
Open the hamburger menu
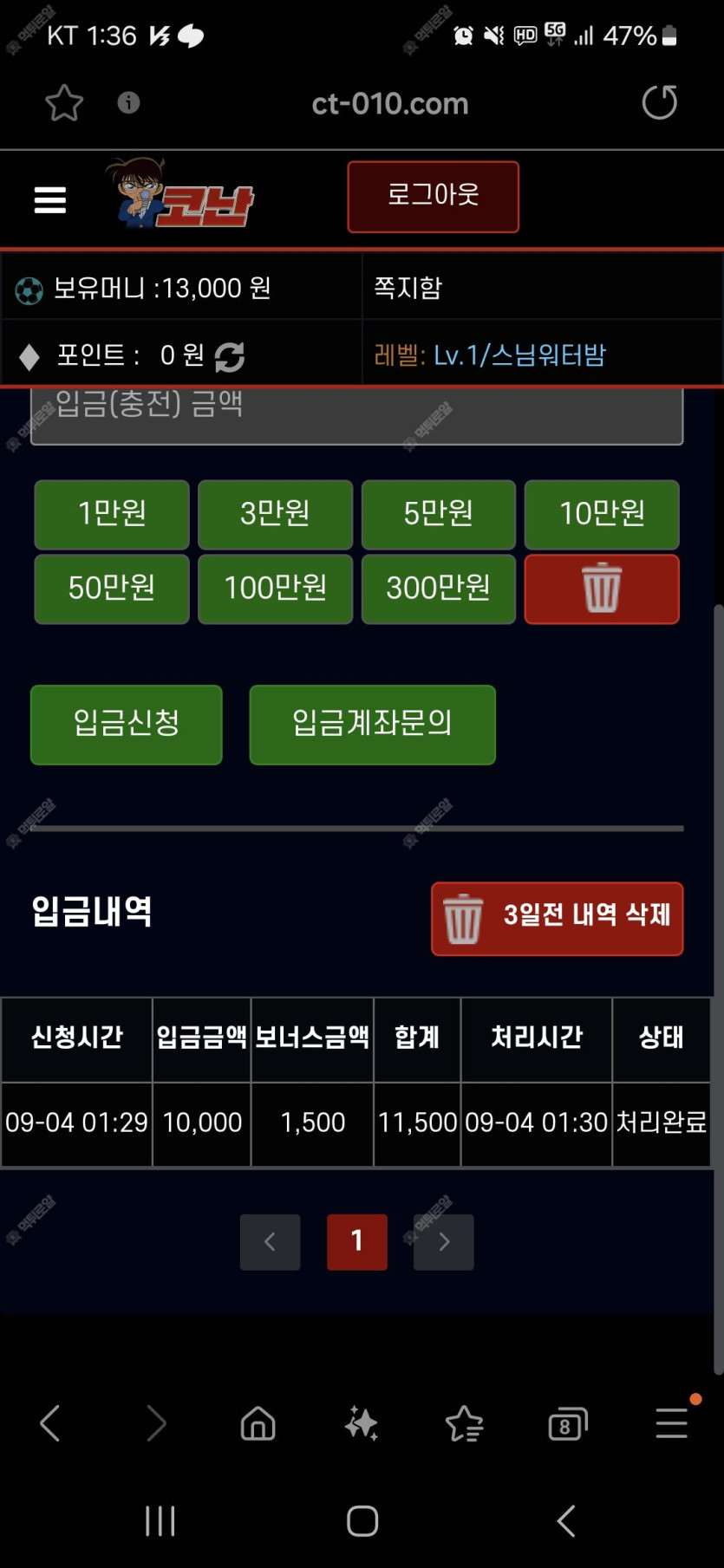pyautogui.click(x=49, y=199)
